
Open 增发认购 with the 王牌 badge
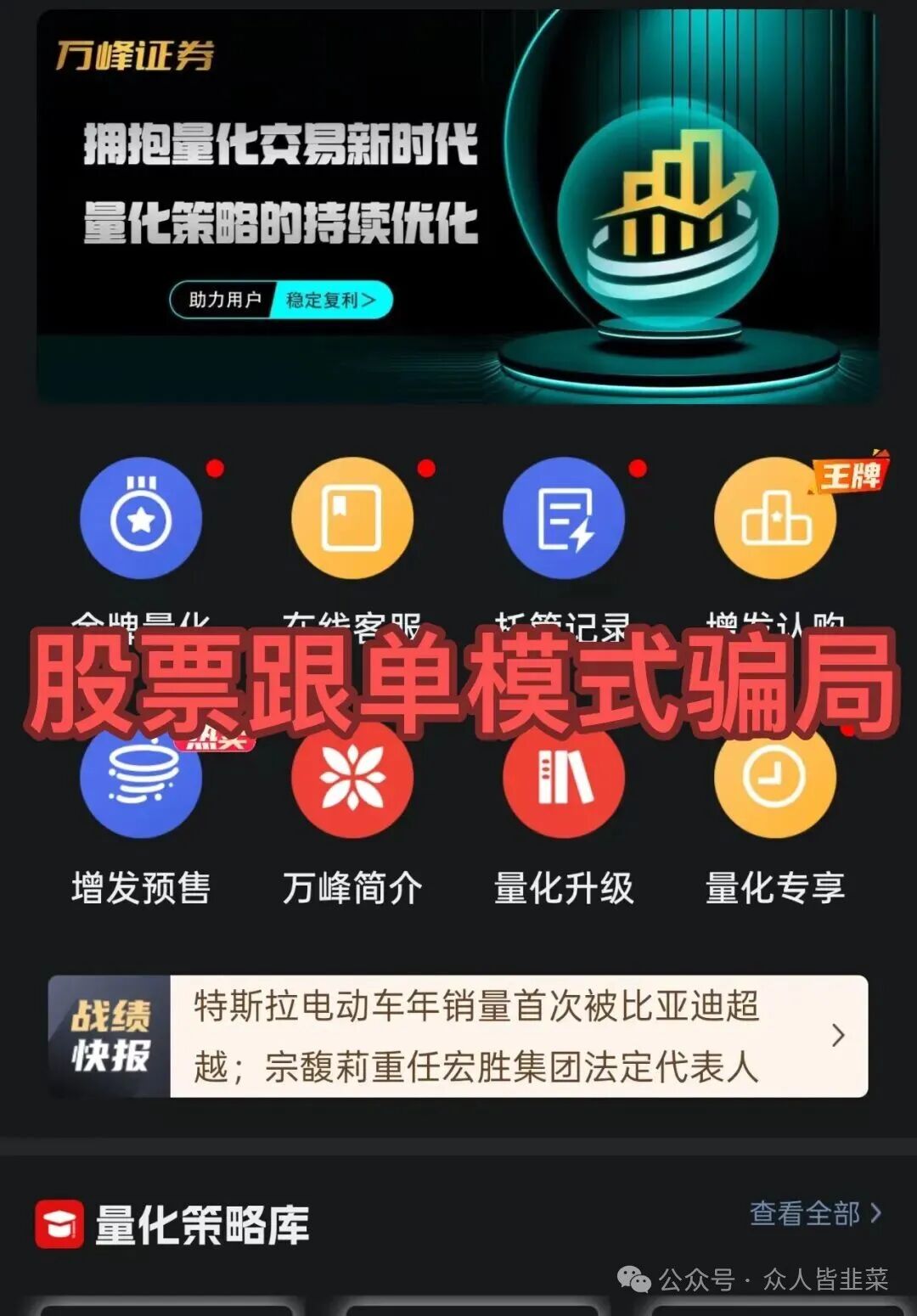click(774, 520)
